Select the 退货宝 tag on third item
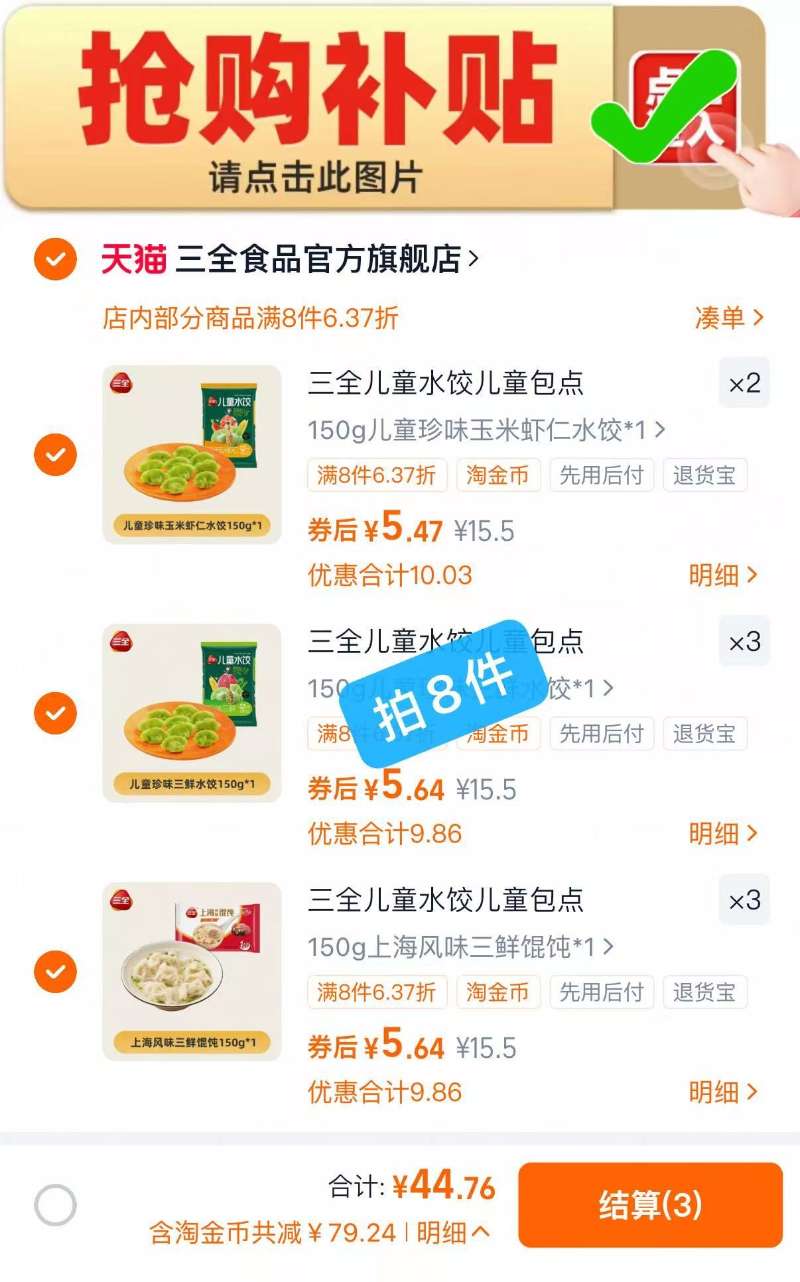 click(x=705, y=992)
